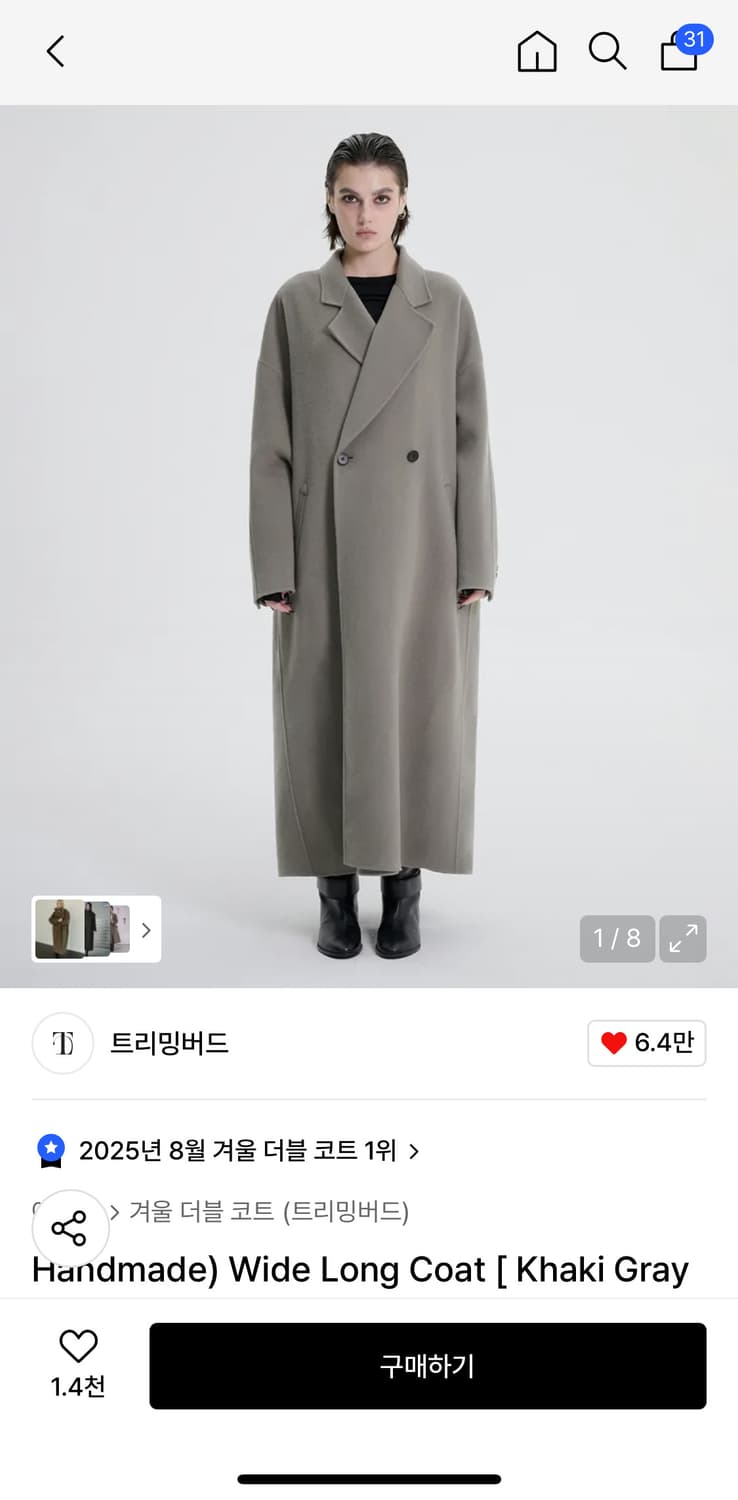Tap the share icon on the left
The height and width of the screenshot is (1500, 738).
tap(71, 1228)
